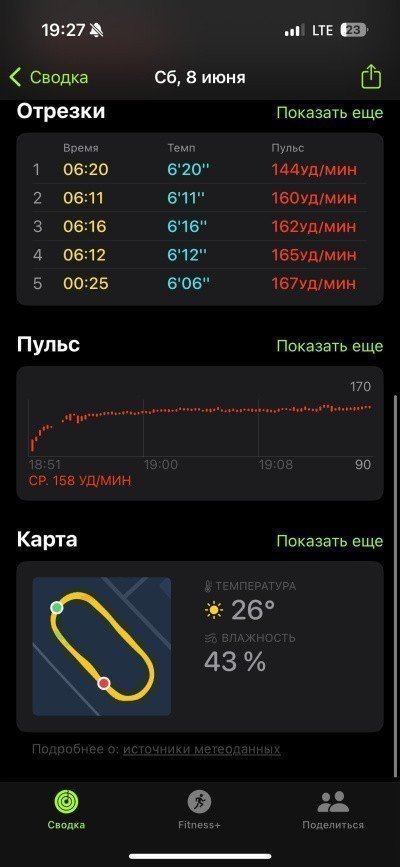Go back to Сводка

pyautogui.click(x=49, y=77)
